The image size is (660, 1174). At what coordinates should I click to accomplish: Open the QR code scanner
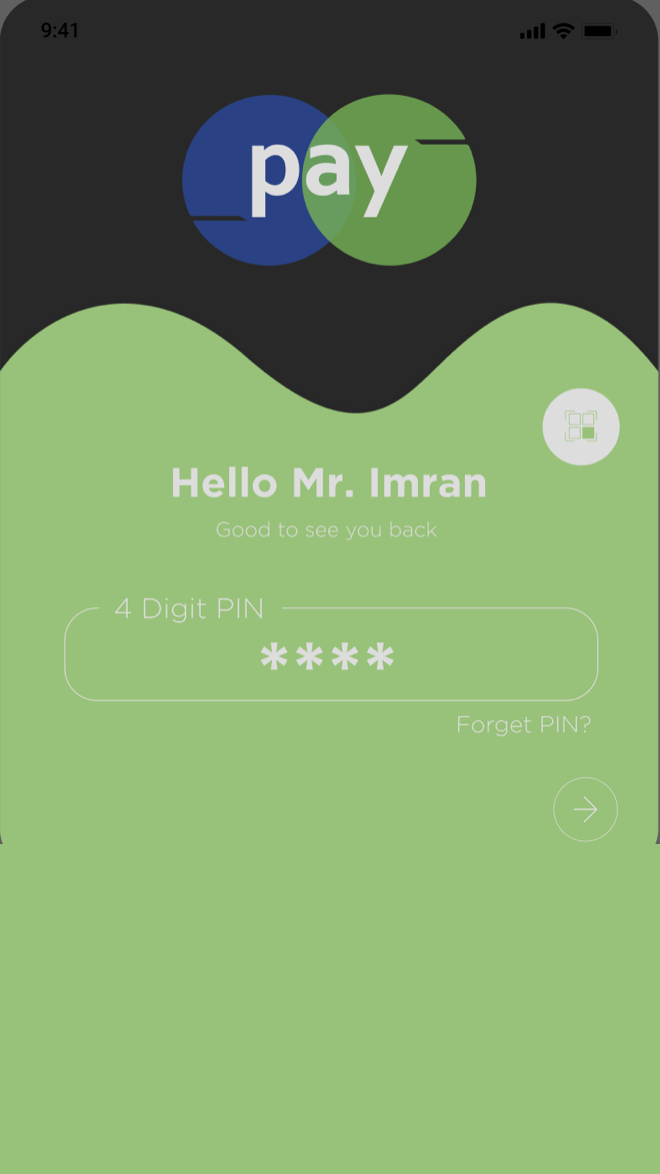(581, 427)
